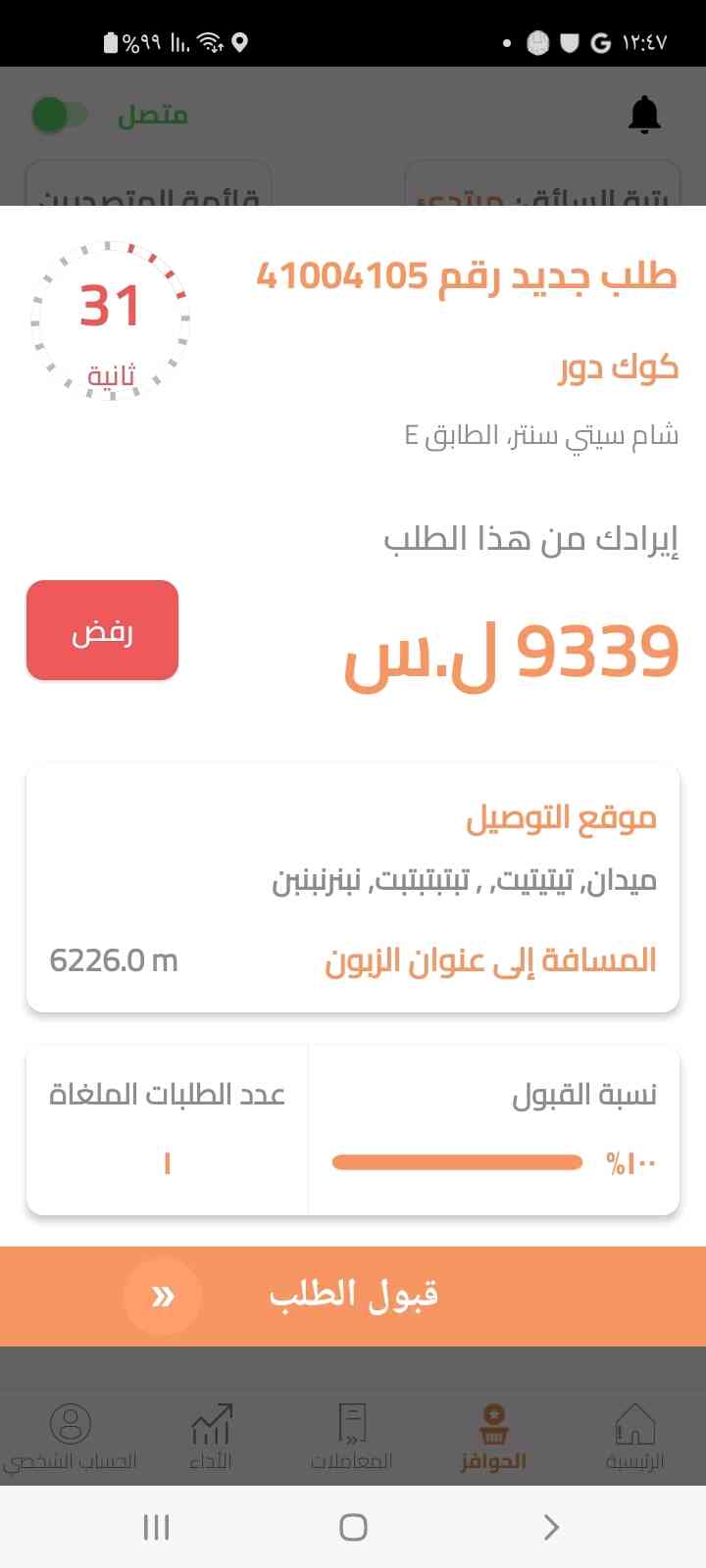Image resolution: width=706 pixels, height=1568 pixels.
Task: Open the delivery location card
Action: point(353,888)
